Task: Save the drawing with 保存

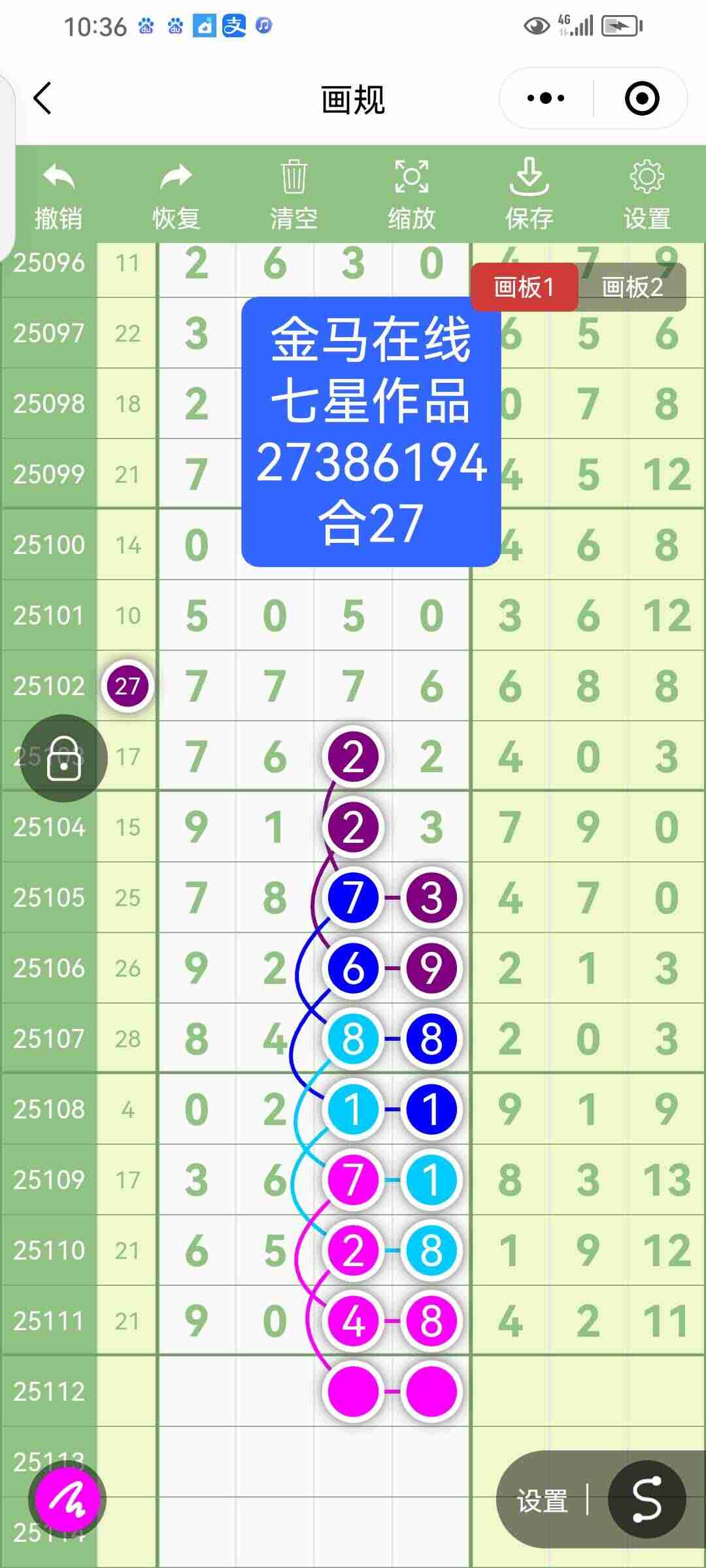Action: [x=529, y=196]
